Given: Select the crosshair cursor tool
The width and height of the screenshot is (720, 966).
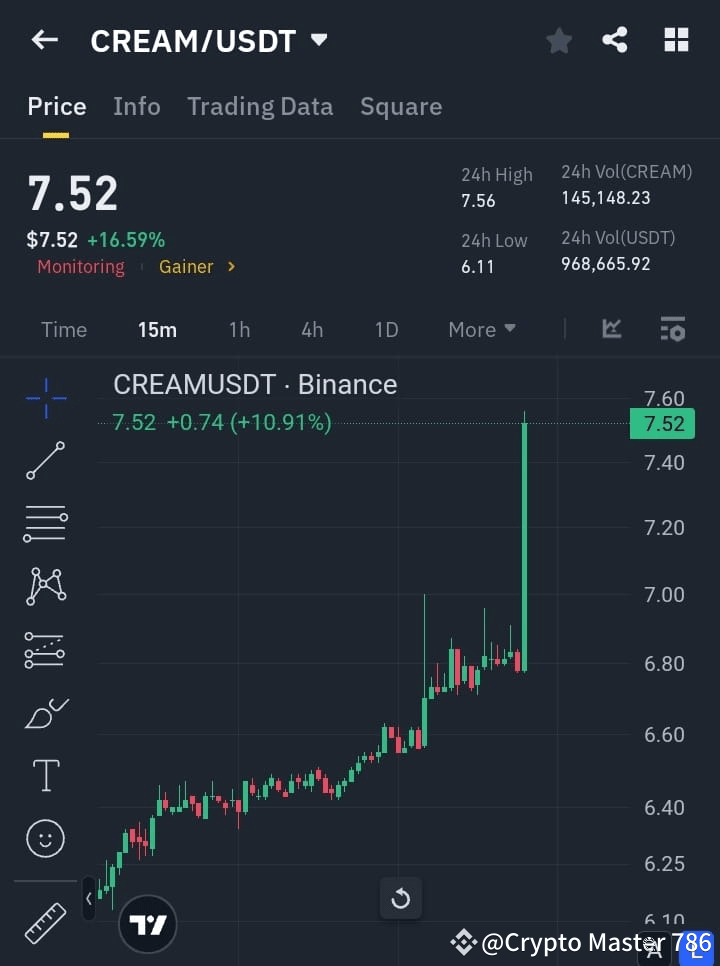Looking at the screenshot, I should pyautogui.click(x=45, y=398).
